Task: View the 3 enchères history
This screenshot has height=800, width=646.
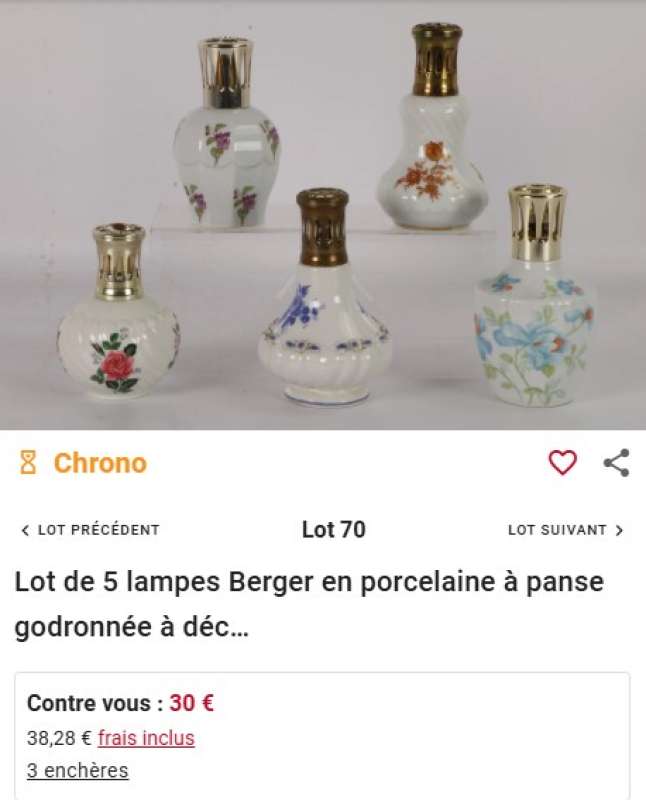Action: click(x=78, y=771)
